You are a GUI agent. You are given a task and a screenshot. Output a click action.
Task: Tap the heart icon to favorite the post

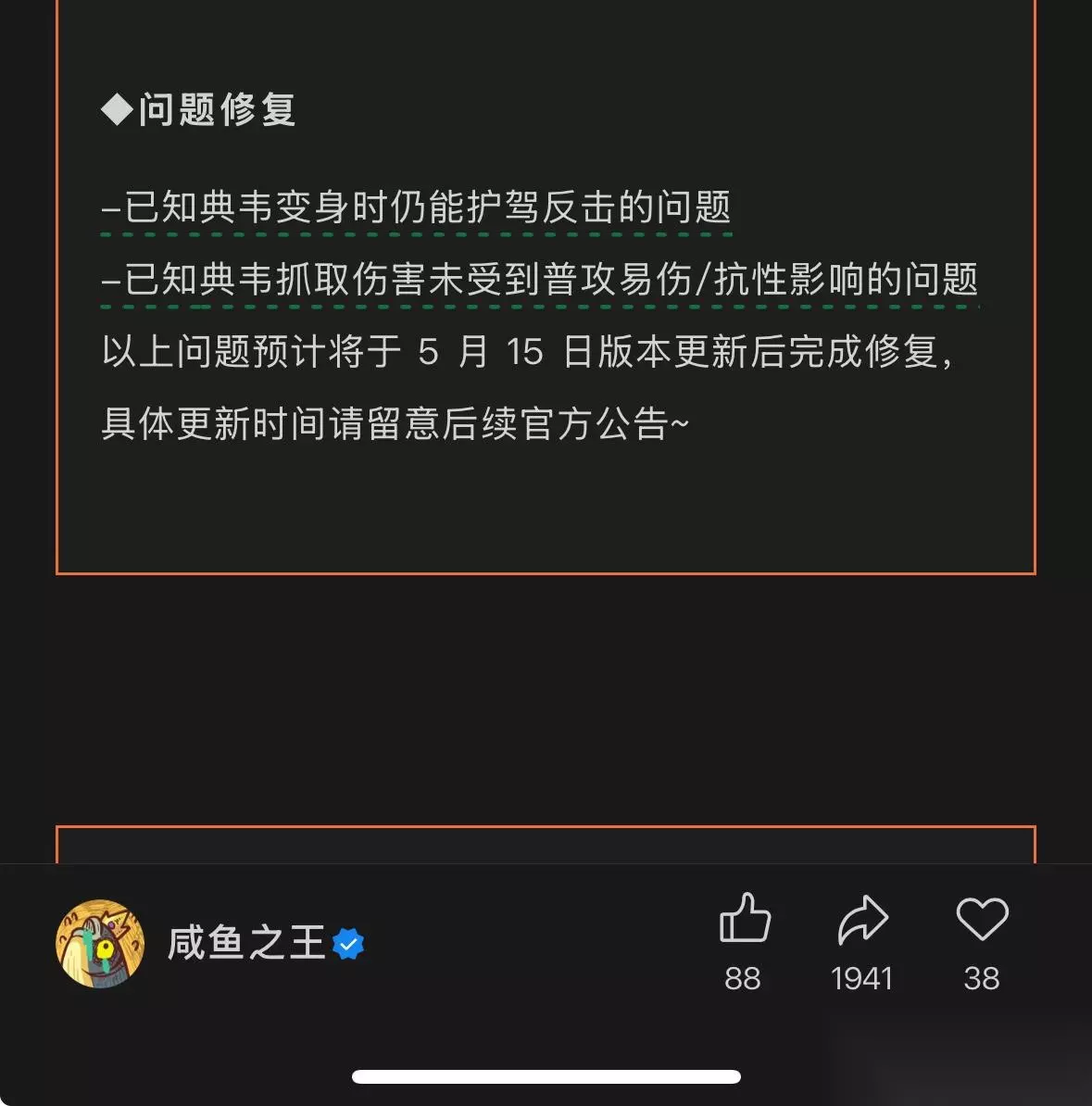pos(982,918)
